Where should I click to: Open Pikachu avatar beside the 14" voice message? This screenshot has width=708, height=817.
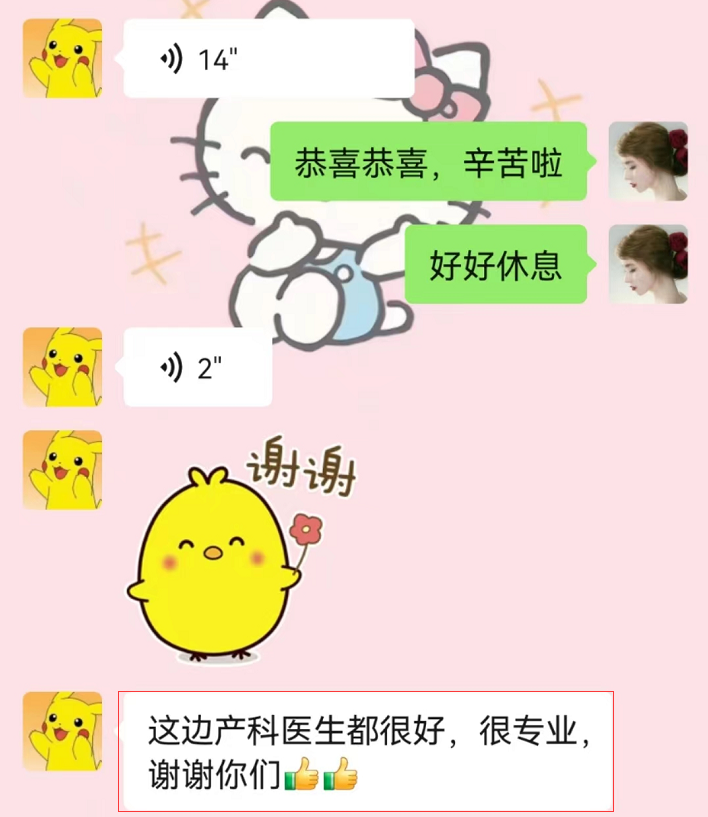(62, 58)
